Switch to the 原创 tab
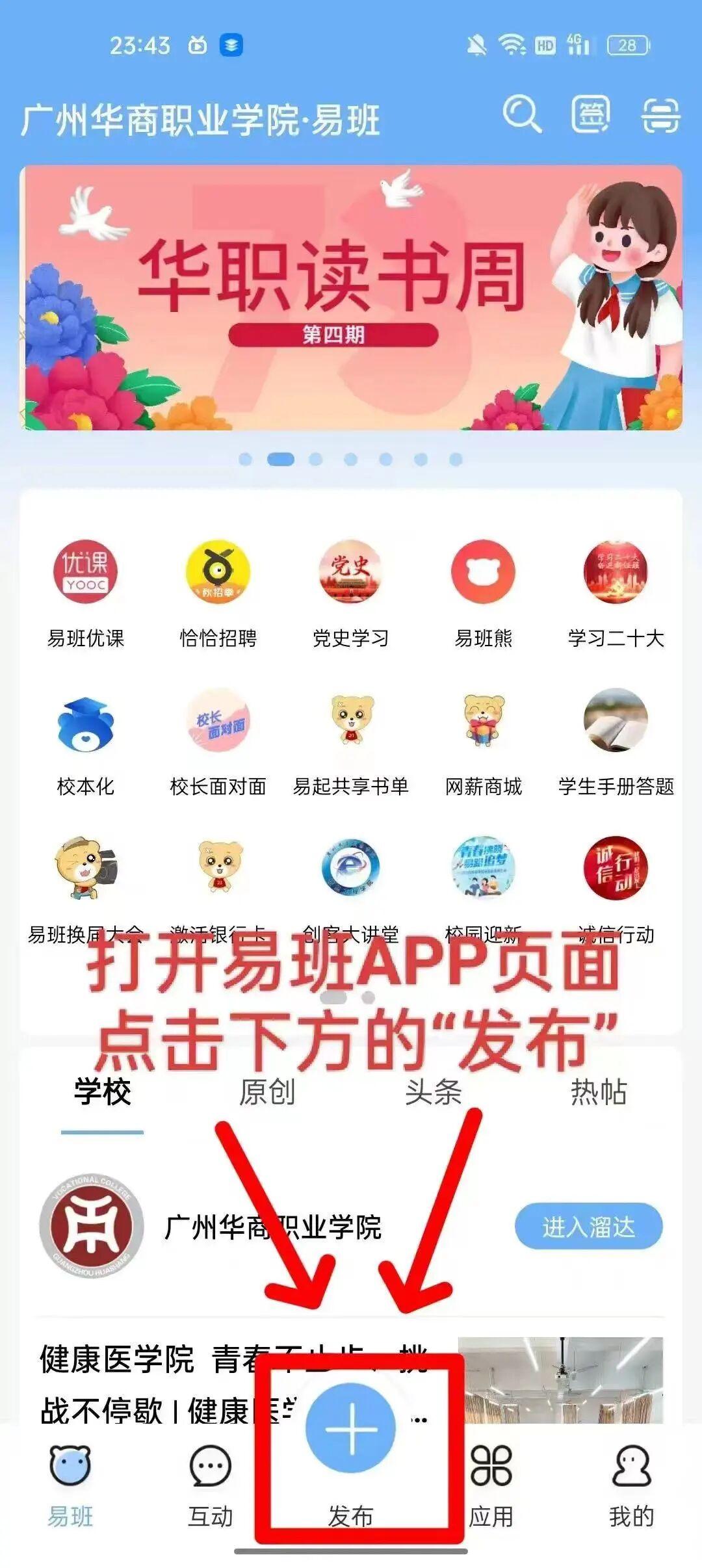Image resolution: width=702 pixels, height=1568 pixels. click(x=267, y=1091)
